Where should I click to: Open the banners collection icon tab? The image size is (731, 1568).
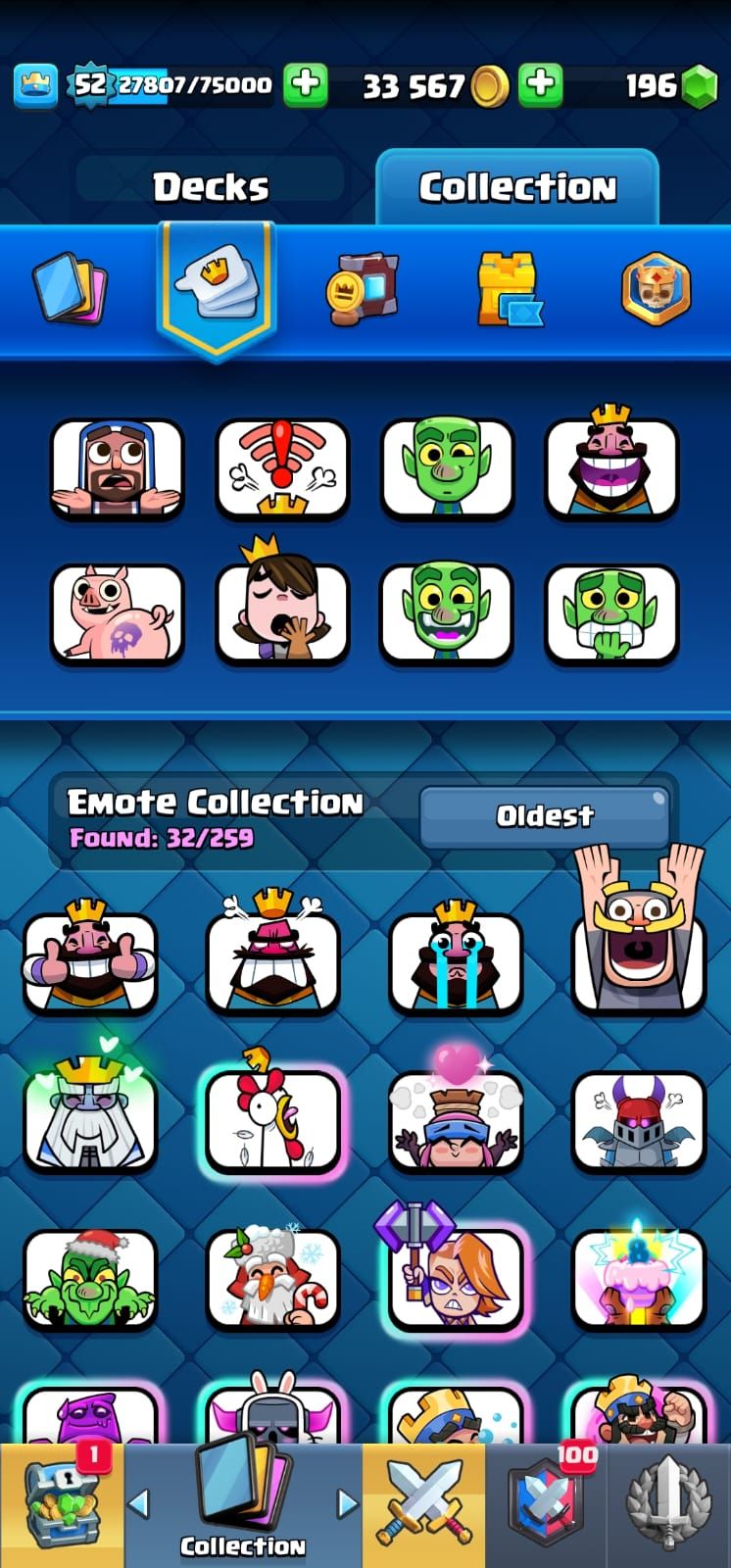pos(362,289)
